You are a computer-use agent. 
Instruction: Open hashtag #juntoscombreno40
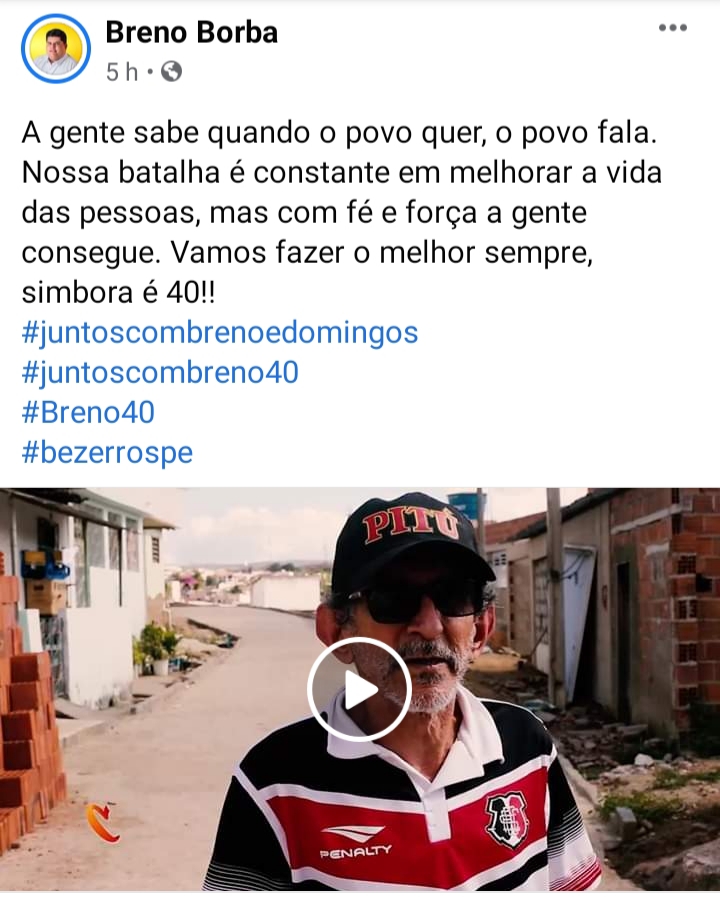[160, 373]
